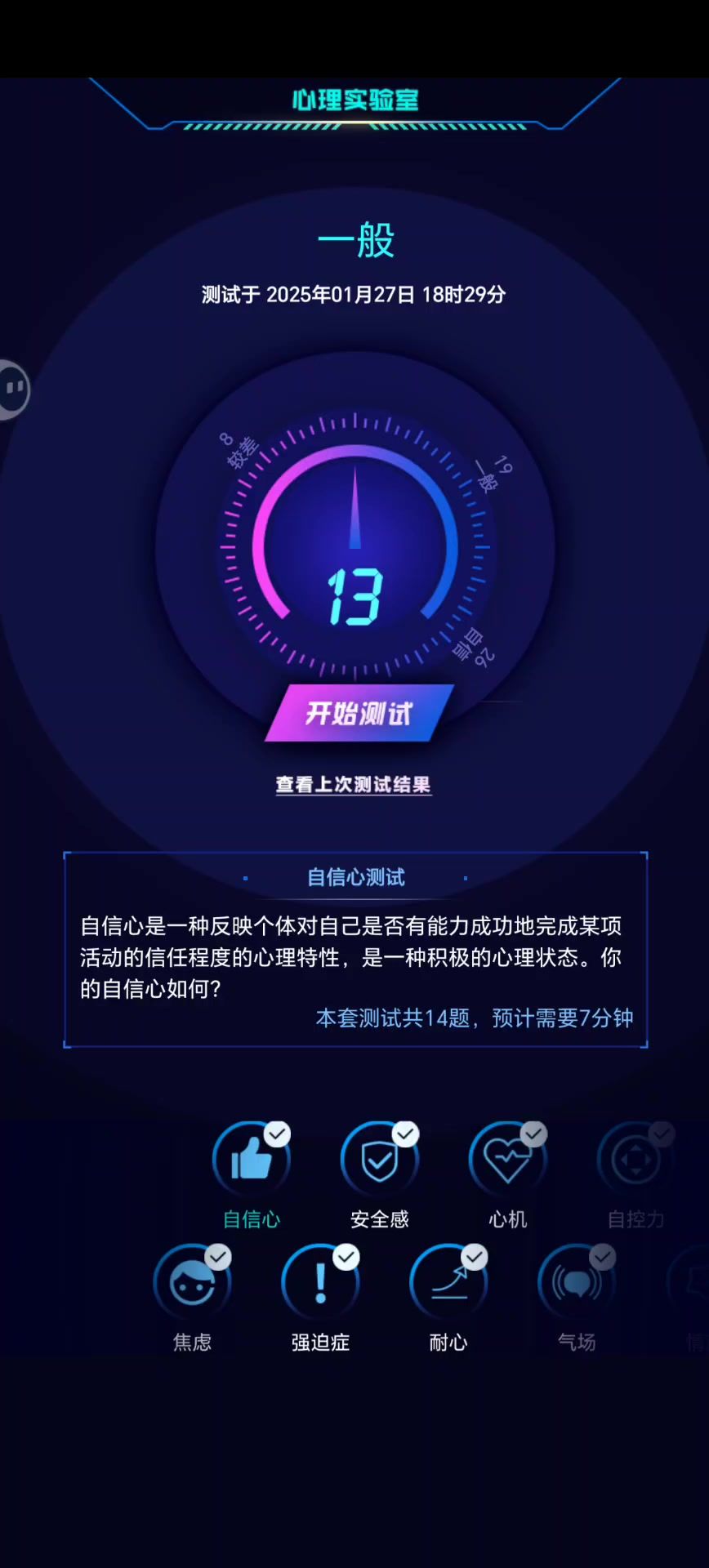Open 查看上次测试结果 link
The width and height of the screenshot is (709, 1568).
click(x=353, y=785)
